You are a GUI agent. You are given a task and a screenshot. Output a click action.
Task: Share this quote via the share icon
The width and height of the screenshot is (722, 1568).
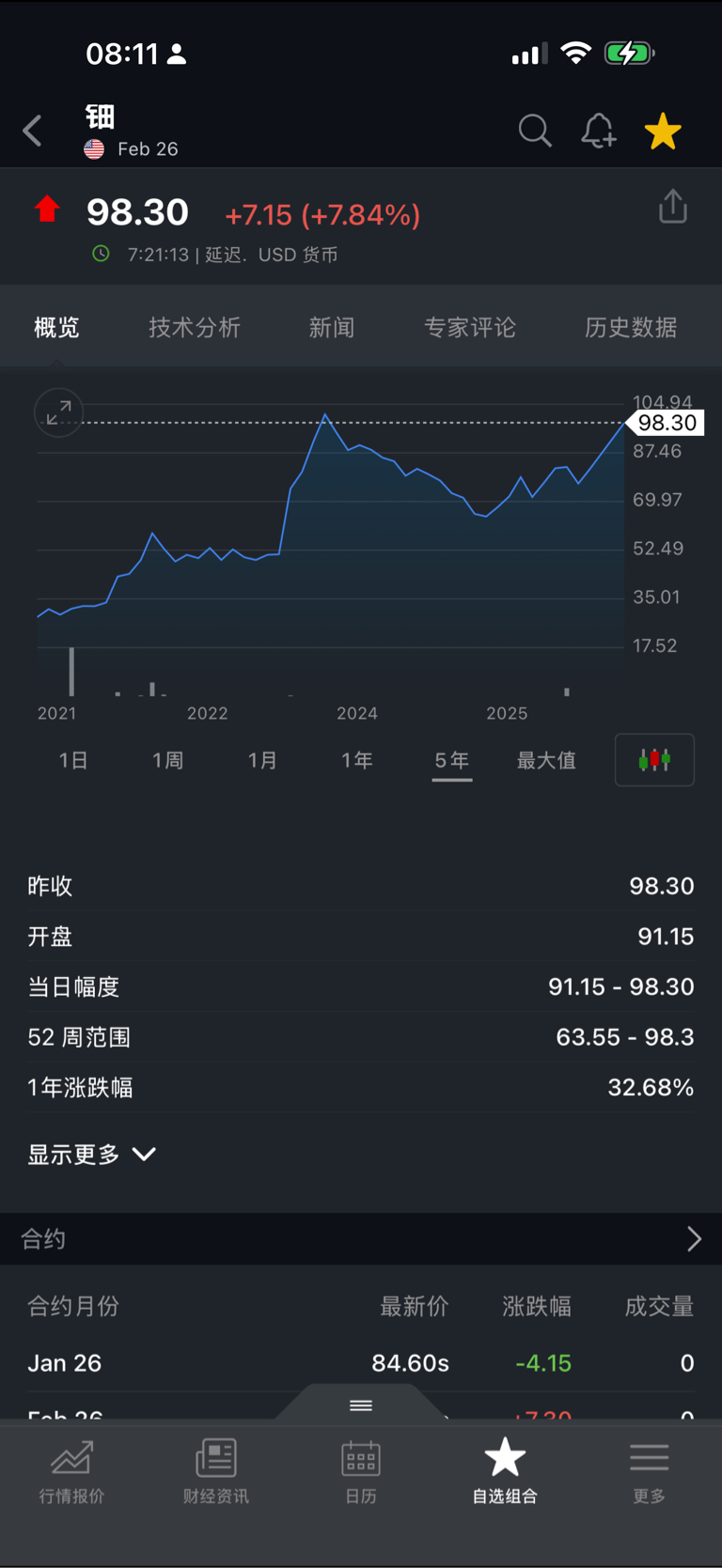tap(673, 207)
